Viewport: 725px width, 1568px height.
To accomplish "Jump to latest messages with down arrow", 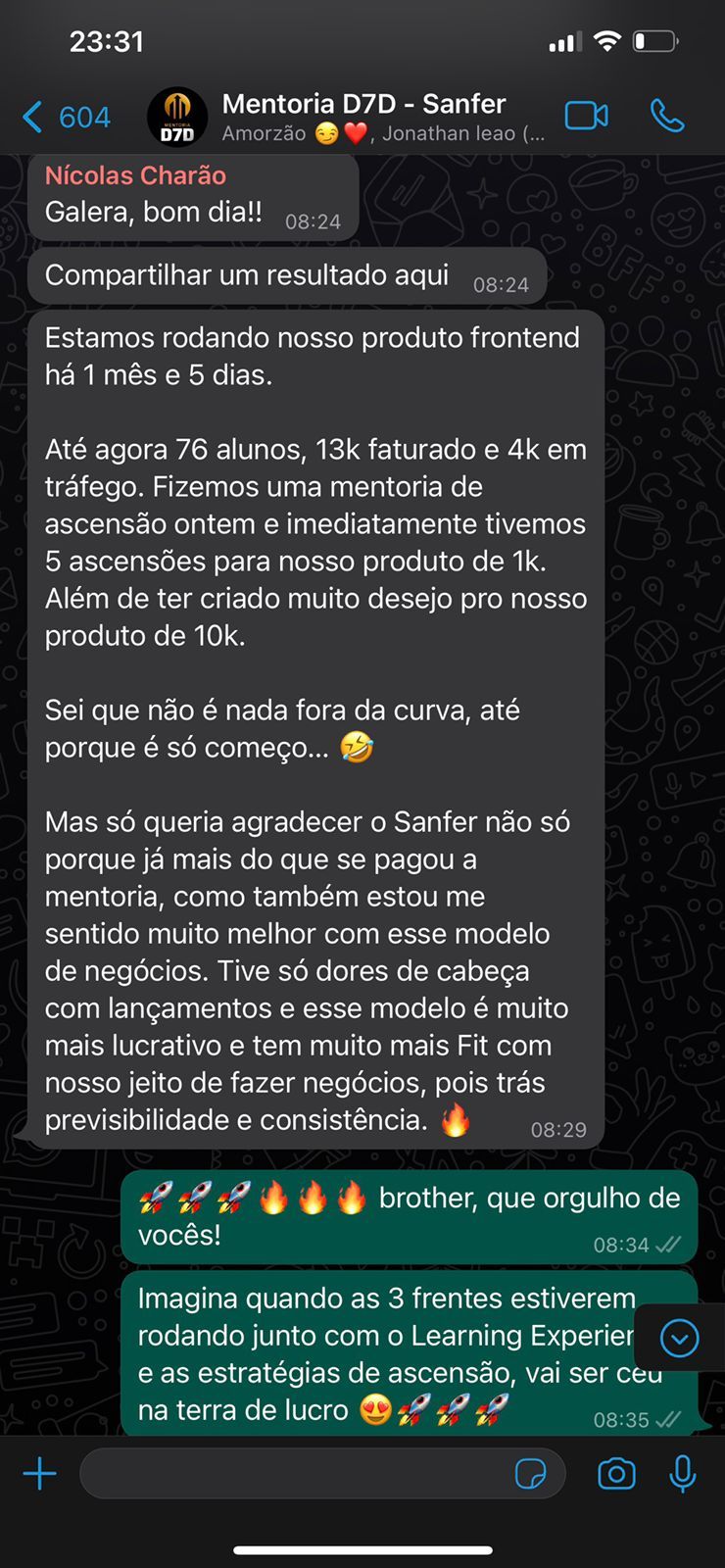I will pos(679,1338).
